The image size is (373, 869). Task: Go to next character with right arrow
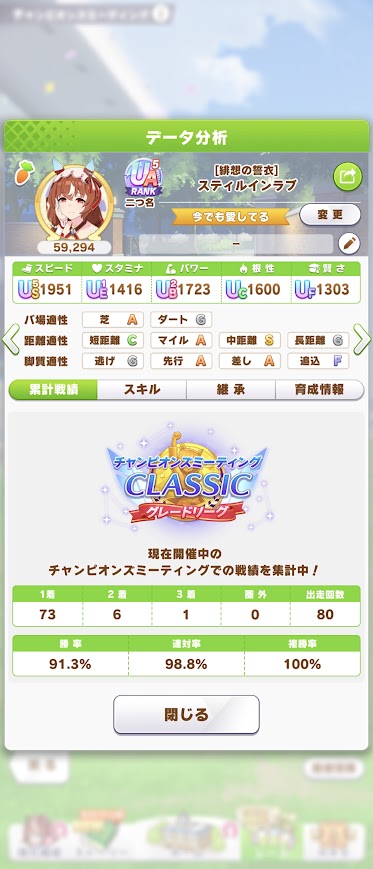click(x=362, y=340)
